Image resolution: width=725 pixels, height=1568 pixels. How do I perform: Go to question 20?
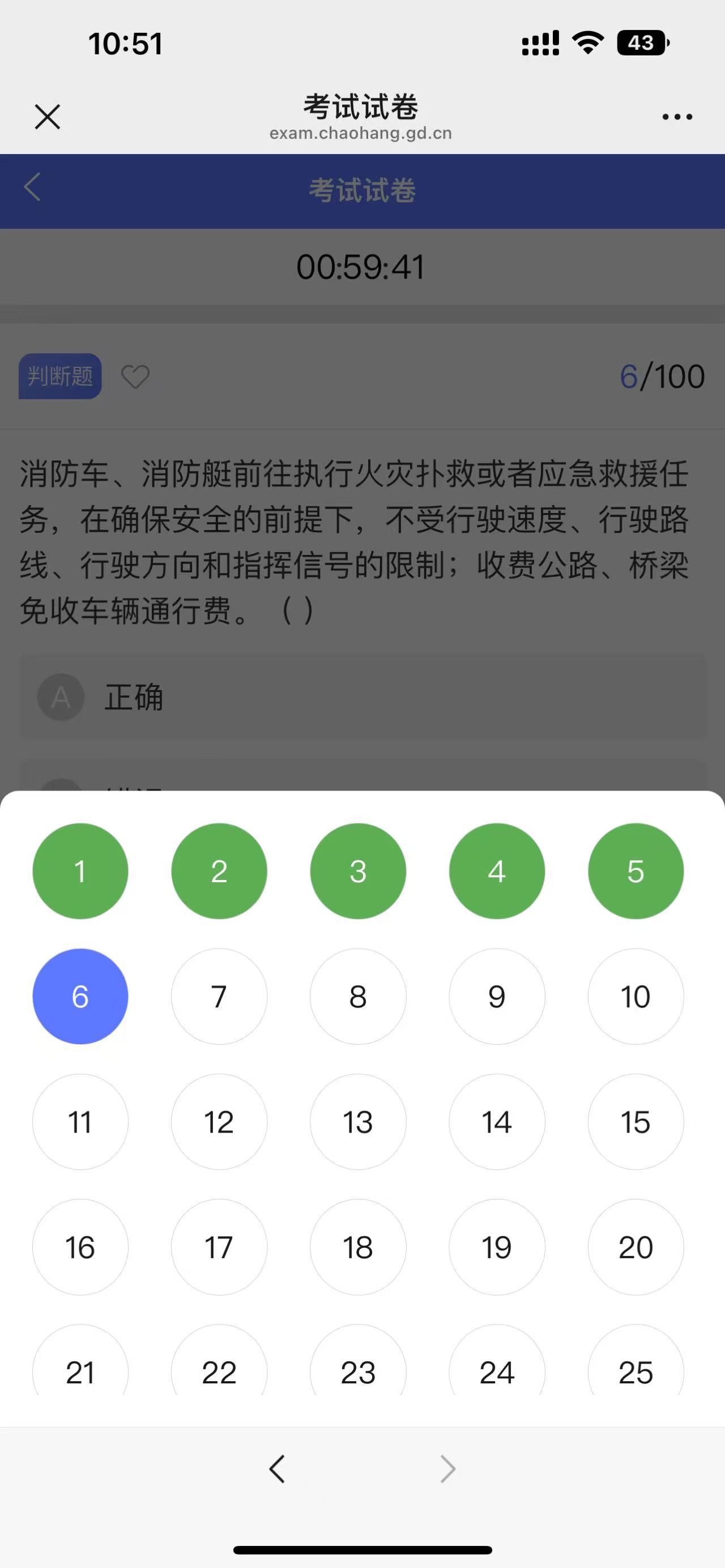(636, 1247)
